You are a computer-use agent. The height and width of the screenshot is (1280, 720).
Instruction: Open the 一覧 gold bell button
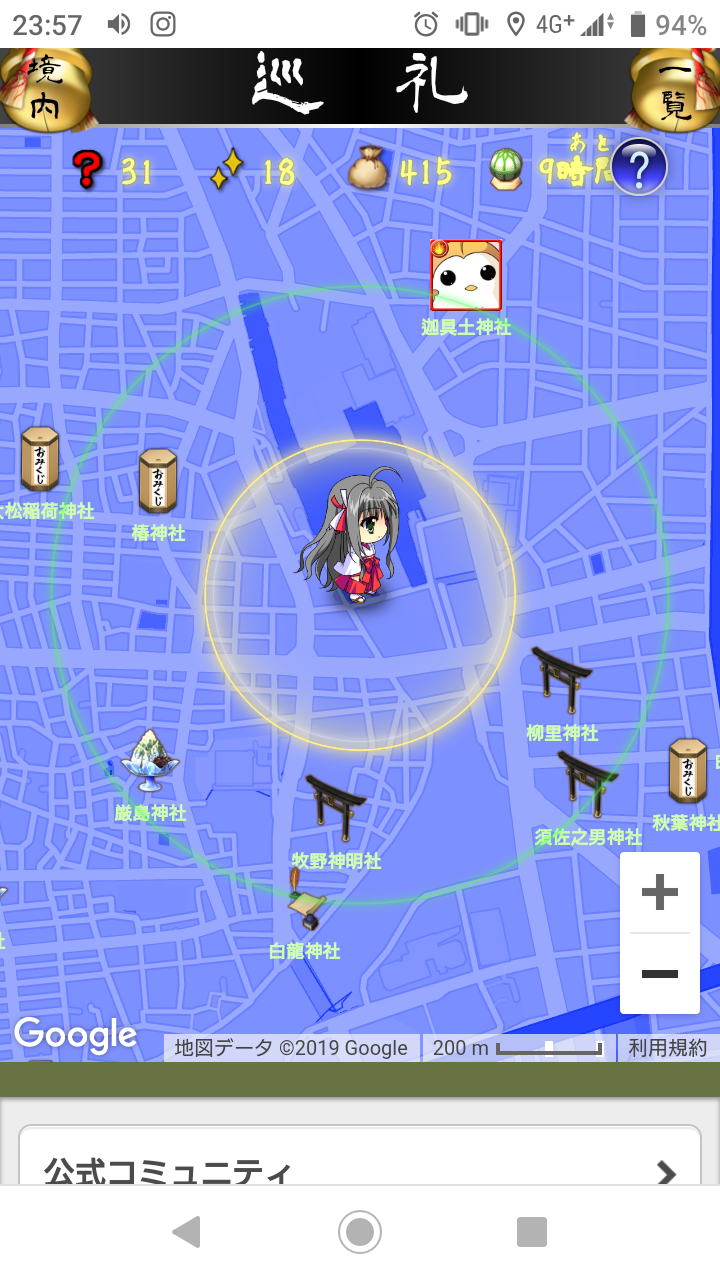676,88
